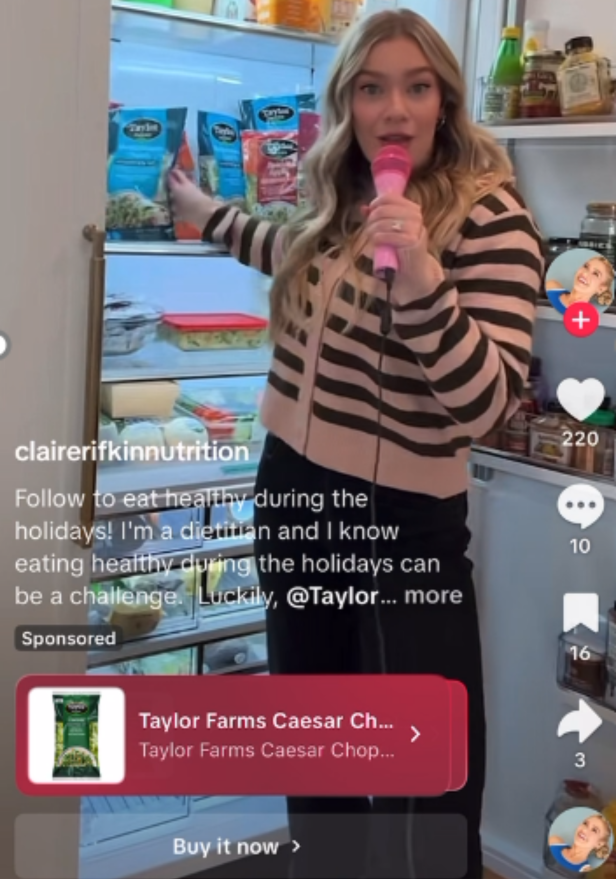Like this video with the heart
The width and height of the screenshot is (616, 879).
tap(580, 399)
